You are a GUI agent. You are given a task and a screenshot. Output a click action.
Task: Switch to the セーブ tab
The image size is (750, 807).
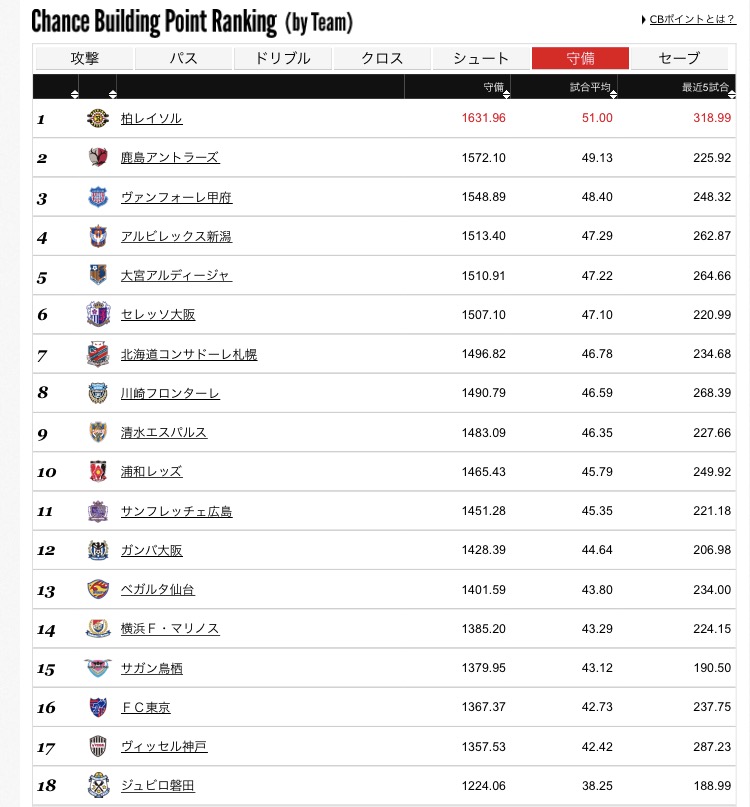click(679, 58)
